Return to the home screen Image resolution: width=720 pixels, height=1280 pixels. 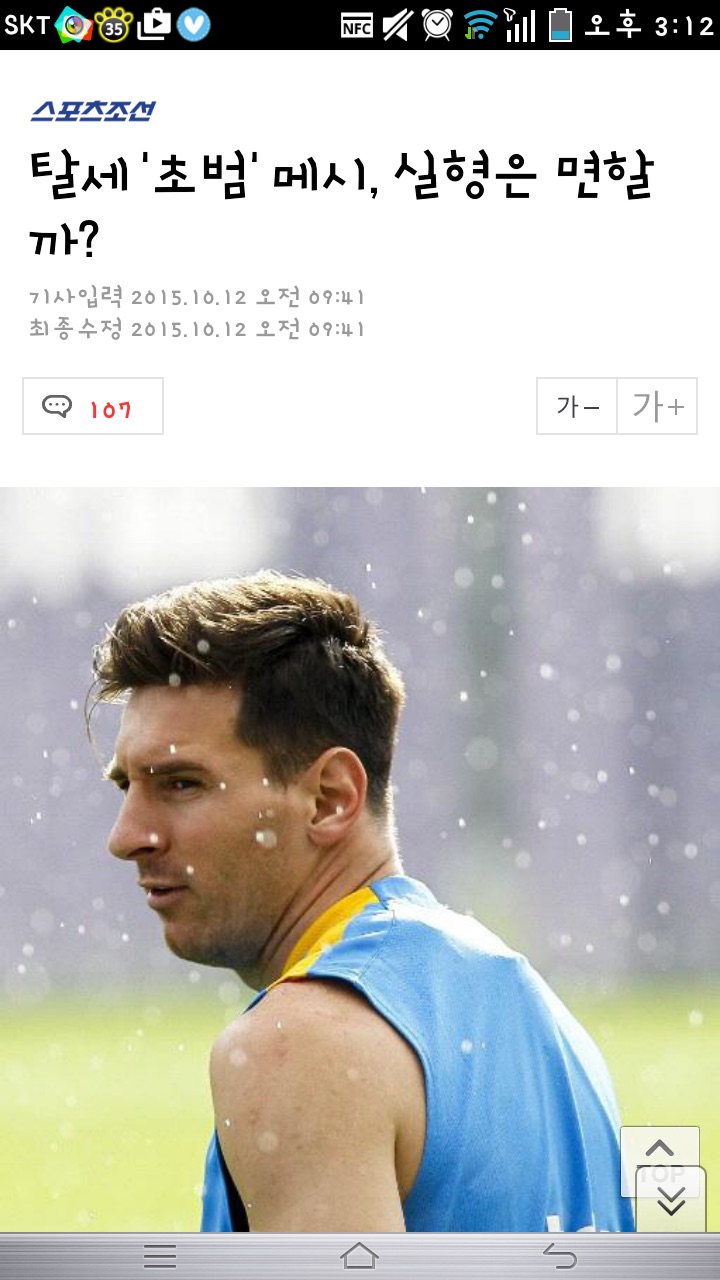[359, 1256]
